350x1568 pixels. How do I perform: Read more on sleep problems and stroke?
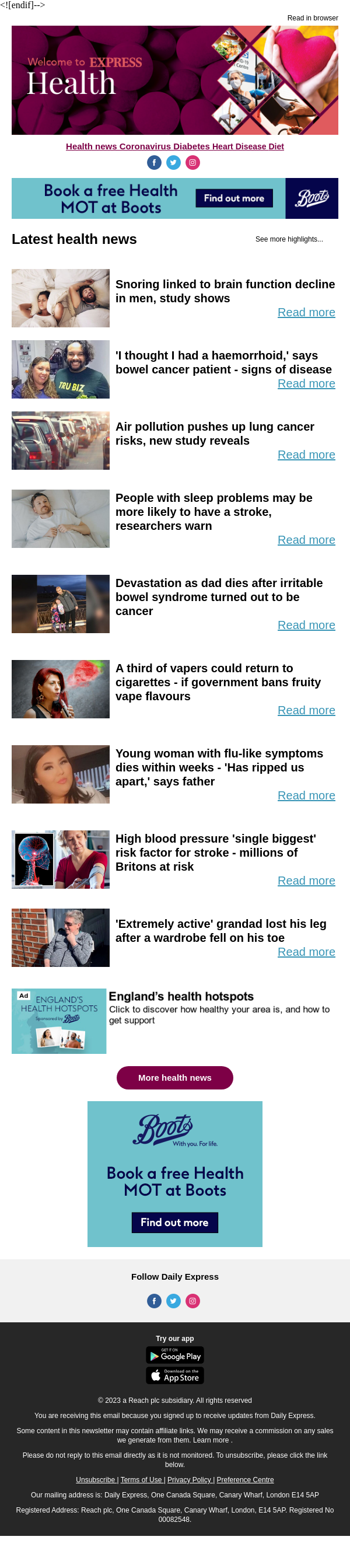pos(306,540)
